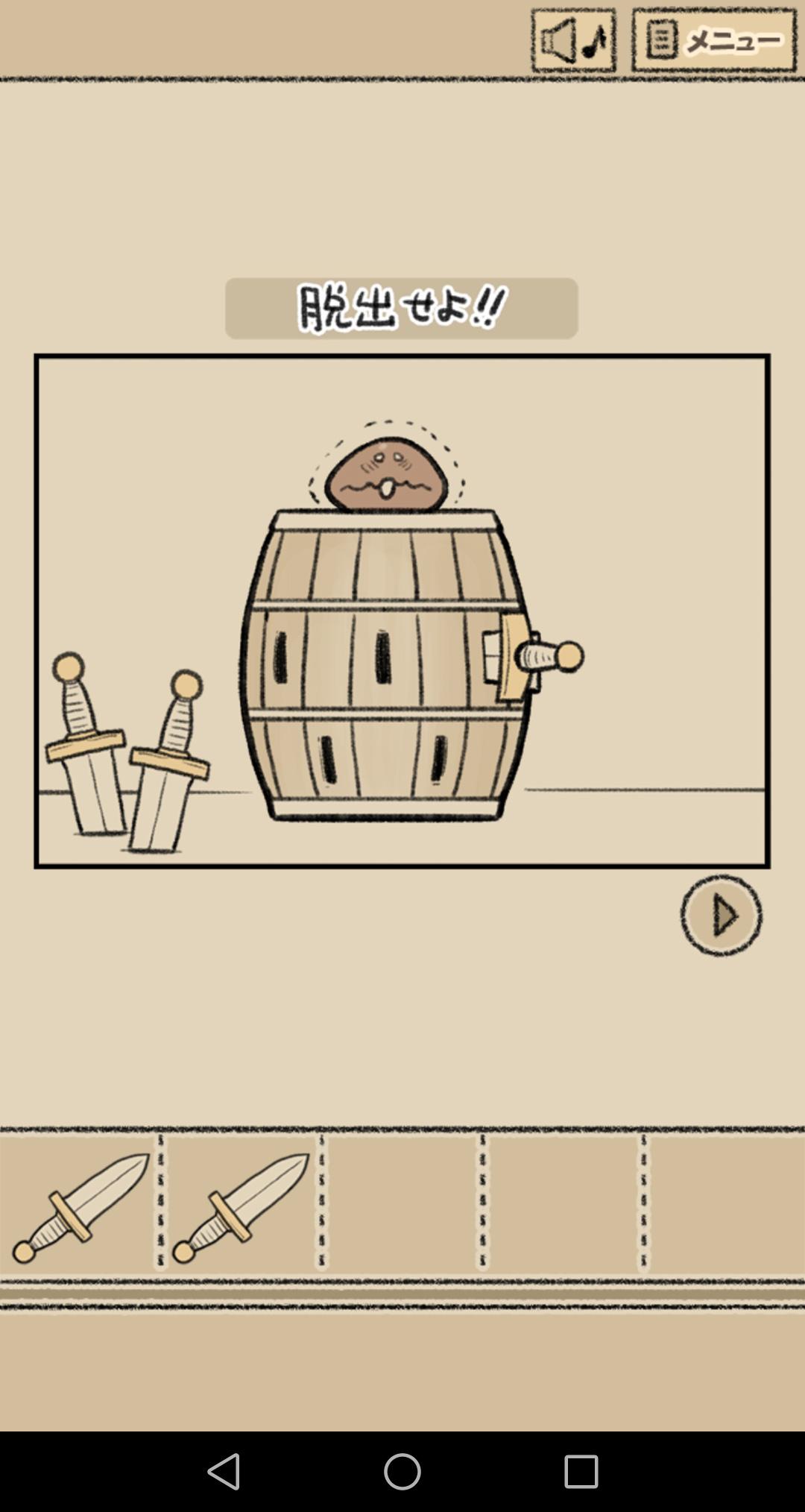Advance the scene with the play arrow button
The width and height of the screenshot is (805, 1512).
(719, 916)
